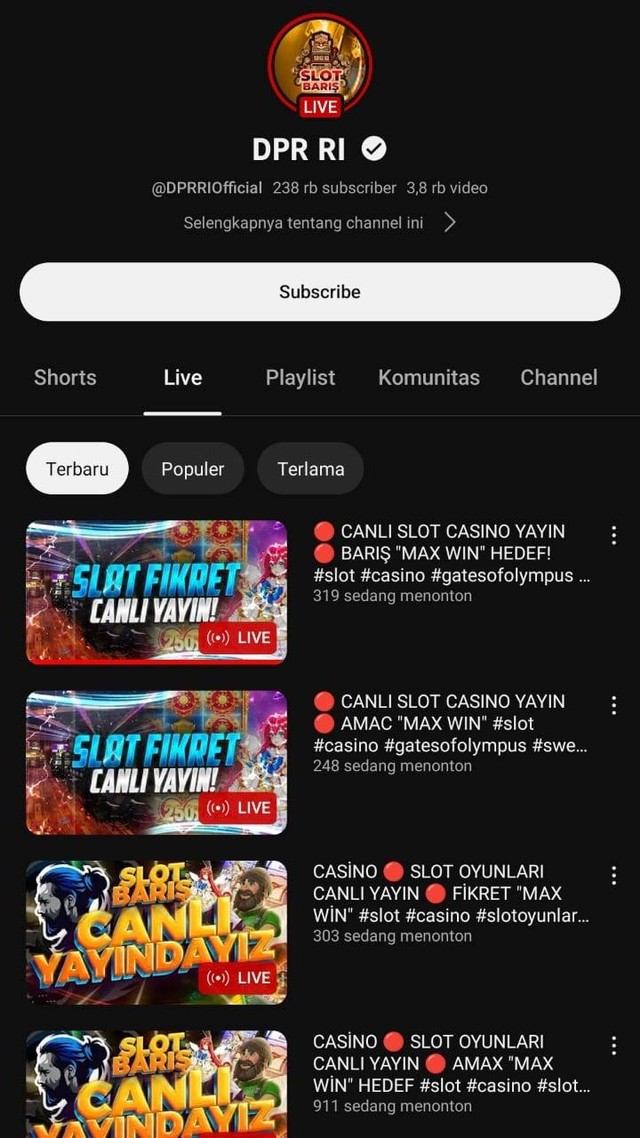Open options menu for BARIŞ MAX WIN video
Screen dimensions: 640x1138
(613, 536)
